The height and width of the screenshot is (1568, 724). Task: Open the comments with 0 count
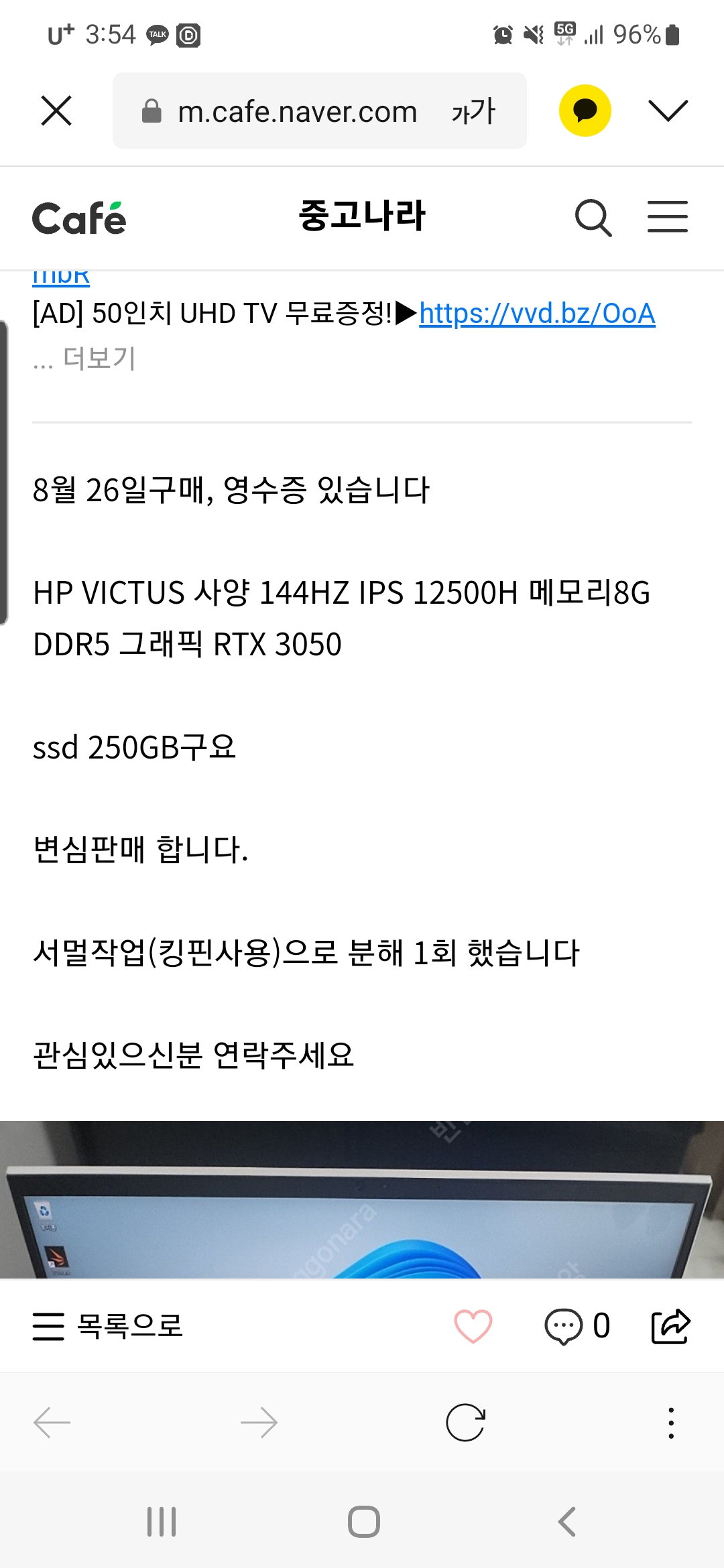pyautogui.click(x=577, y=1326)
